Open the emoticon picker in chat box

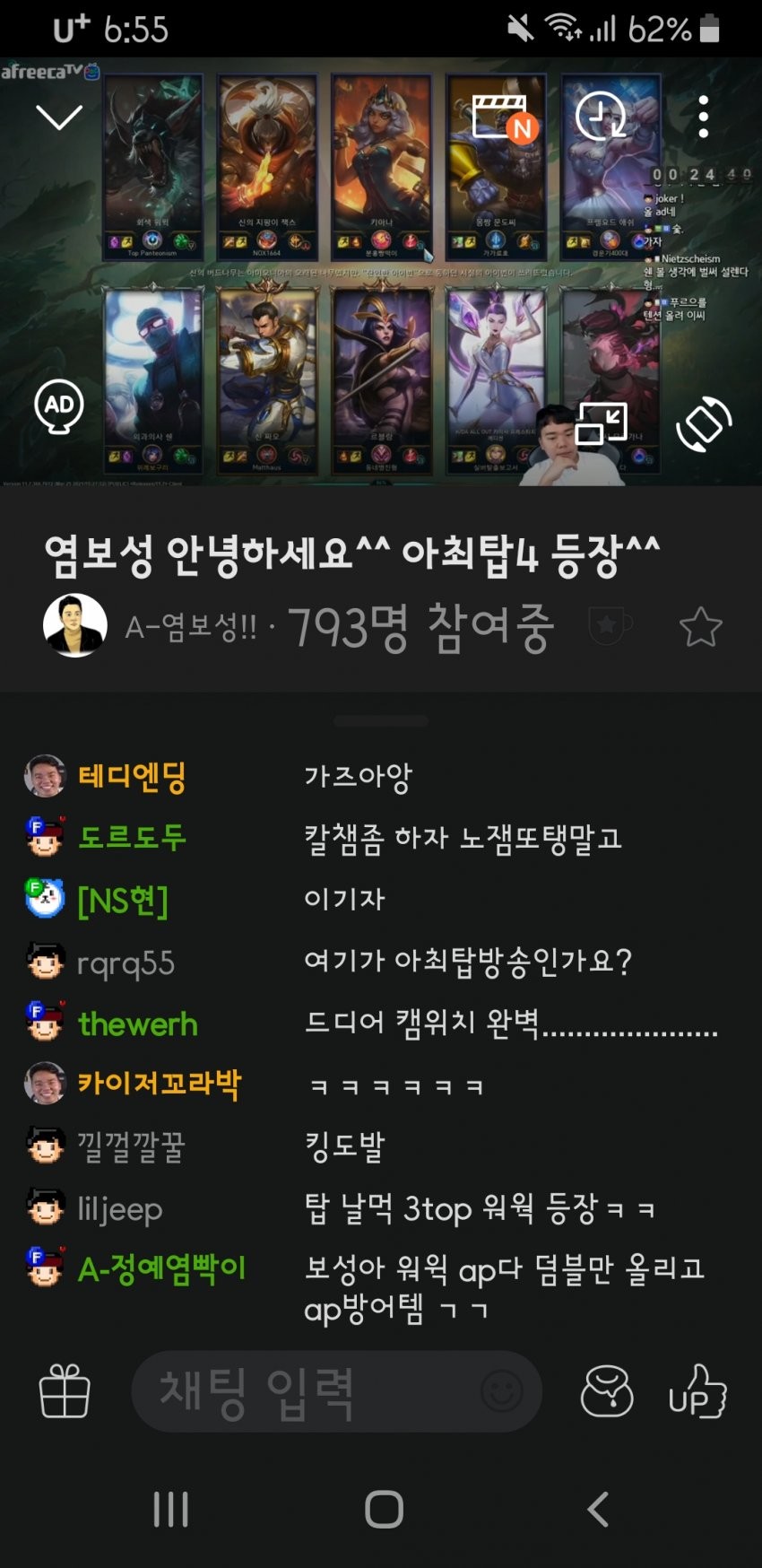502,1392
